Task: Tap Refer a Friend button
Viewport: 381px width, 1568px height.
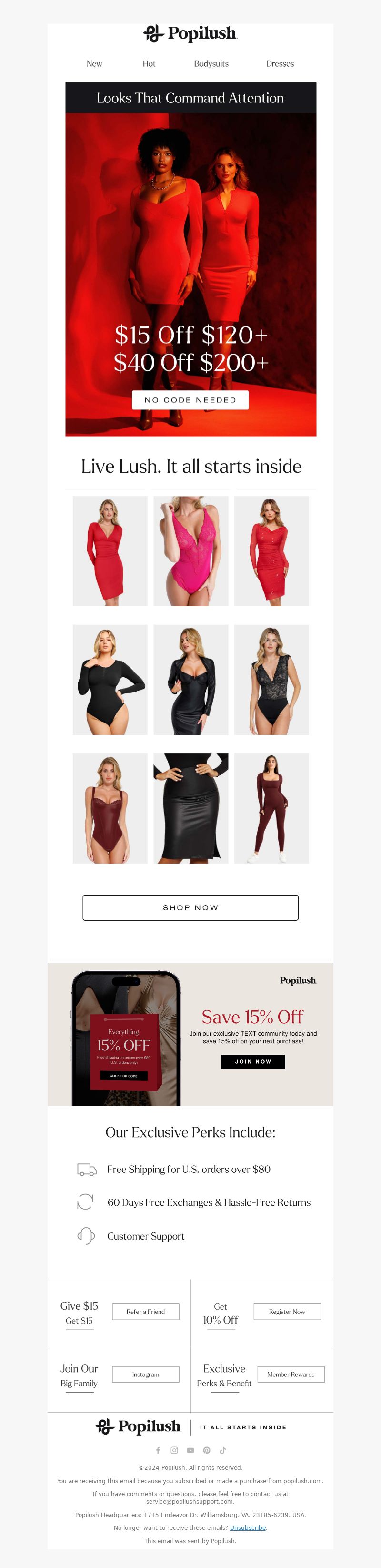Action: click(145, 1312)
